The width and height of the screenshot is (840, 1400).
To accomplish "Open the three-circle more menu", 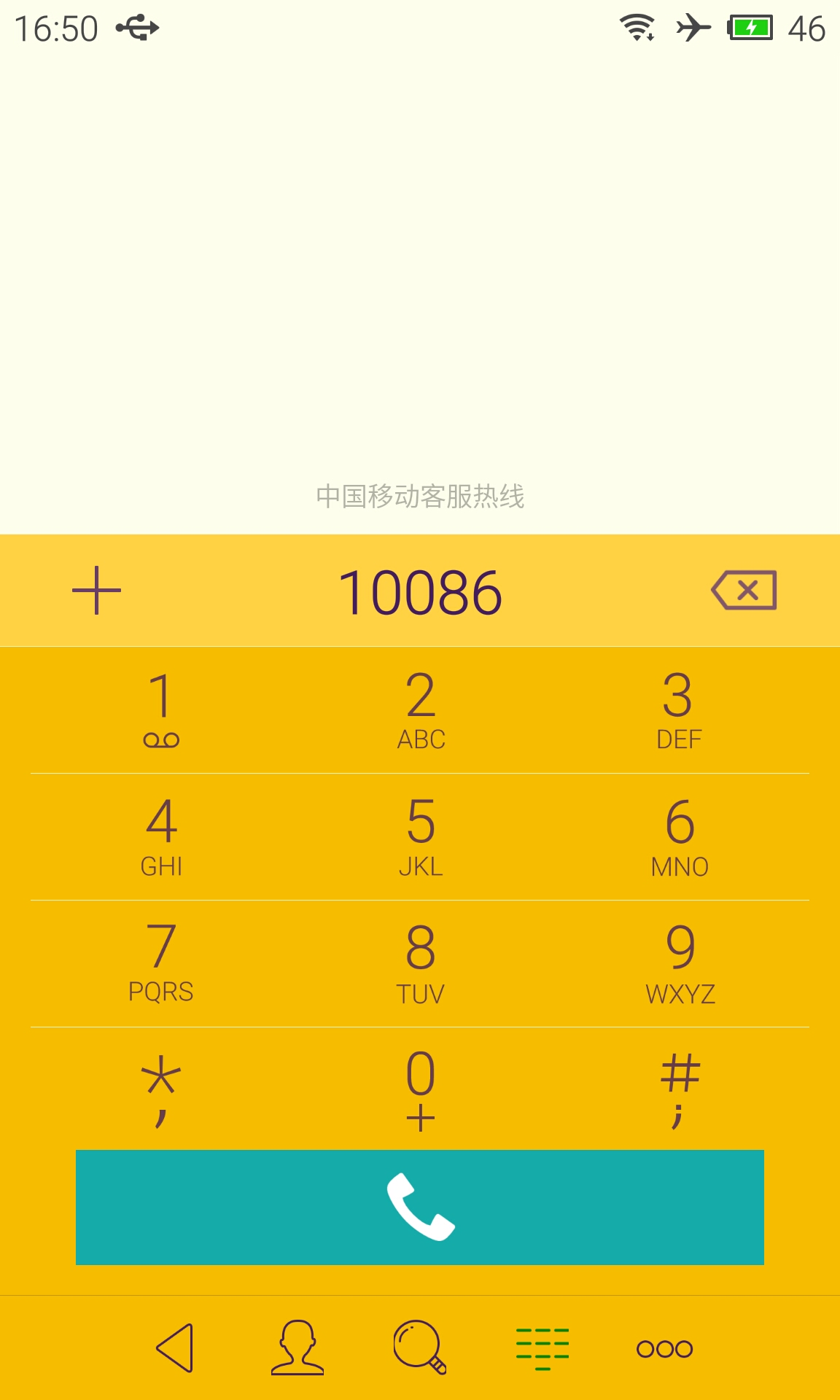I will click(664, 1348).
